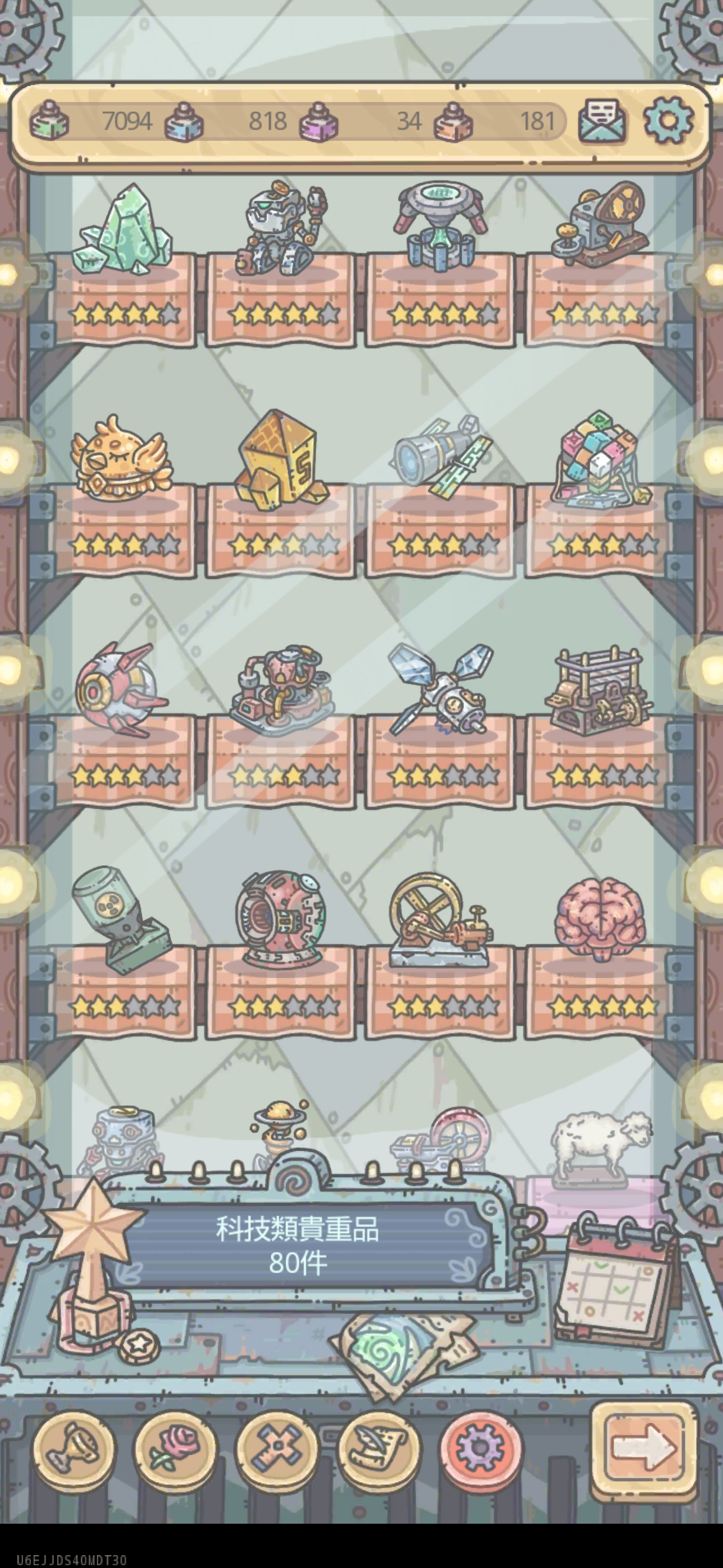Open the robot treasure item
This screenshot has height=1568, width=723.
[283, 228]
